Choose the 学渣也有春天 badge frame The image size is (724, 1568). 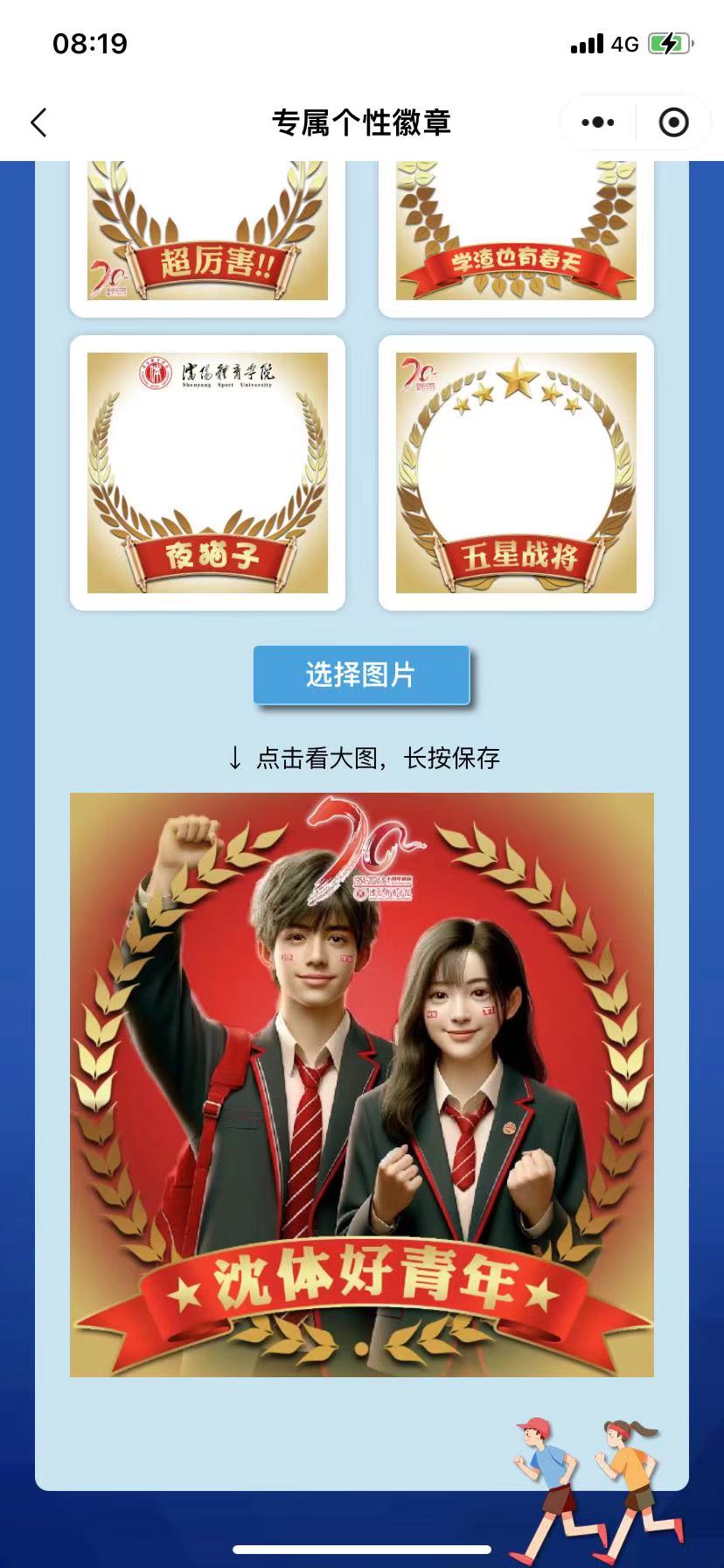click(516, 234)
